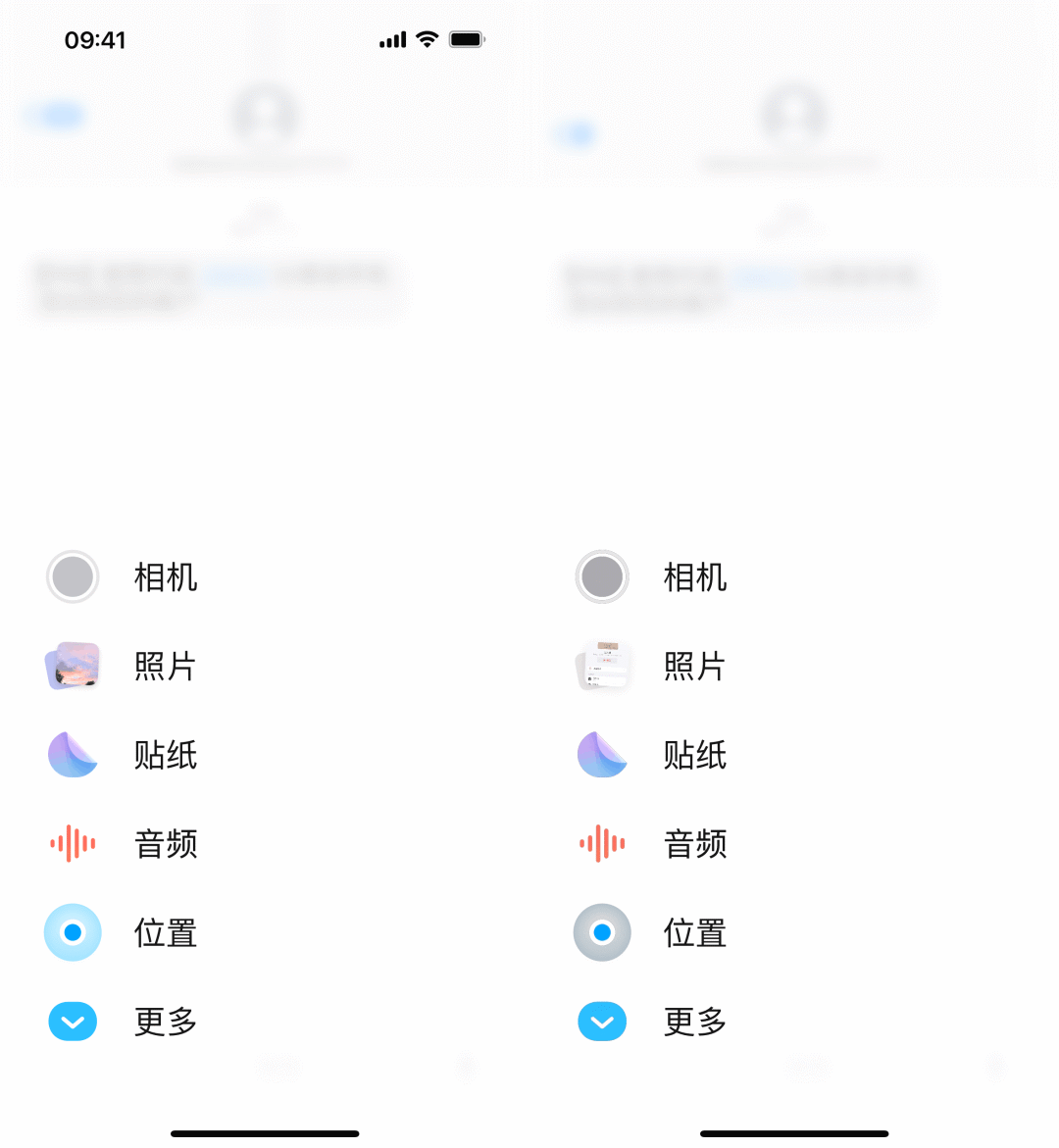Tap the photos thumbnail icon on right panel
Viewport: 1059px width, 1148px height.
coord(602,666)
